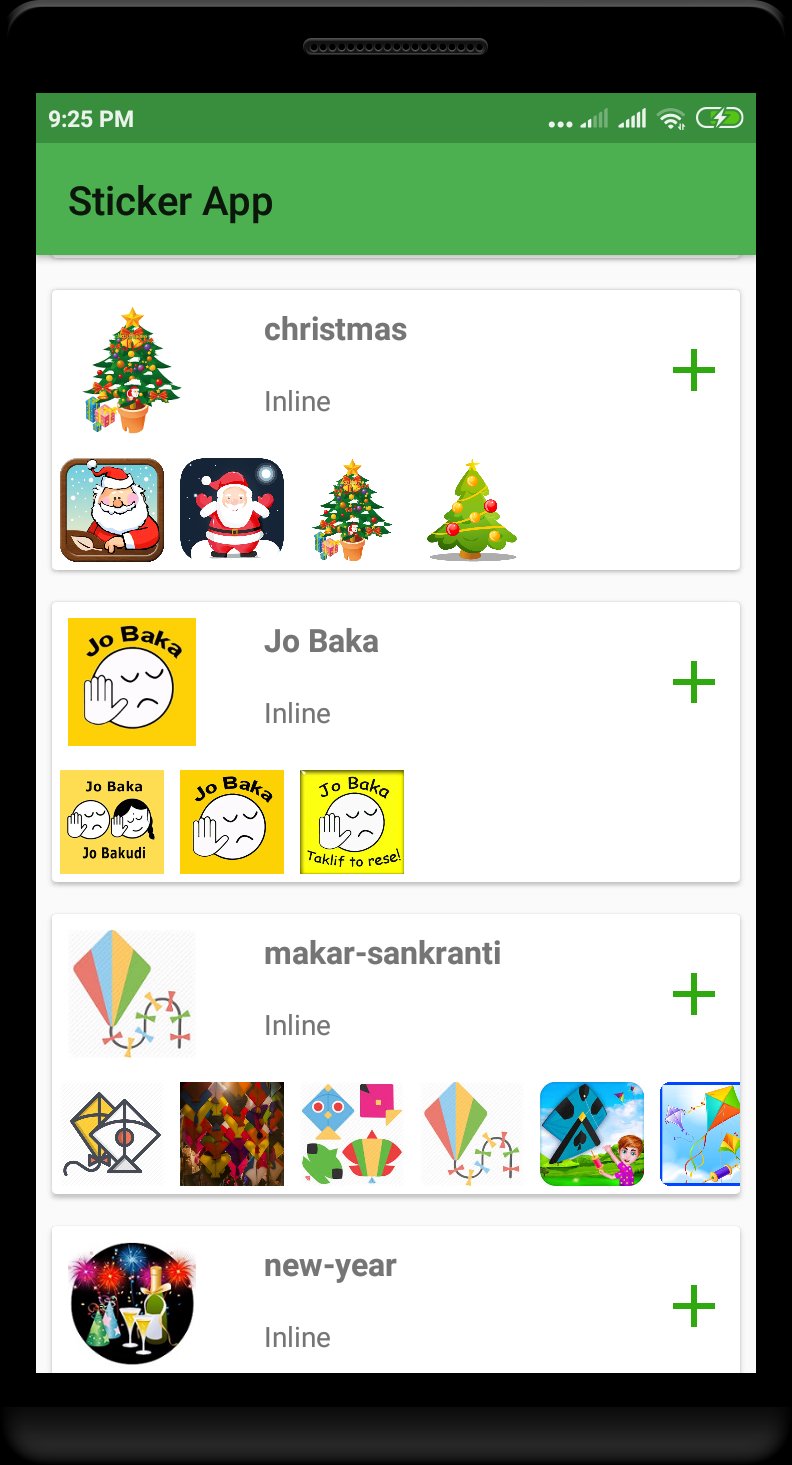Open the Taklif to rese Jo Baka sticker
Viewport: 792px width, 1465px height.
(351, 821)
